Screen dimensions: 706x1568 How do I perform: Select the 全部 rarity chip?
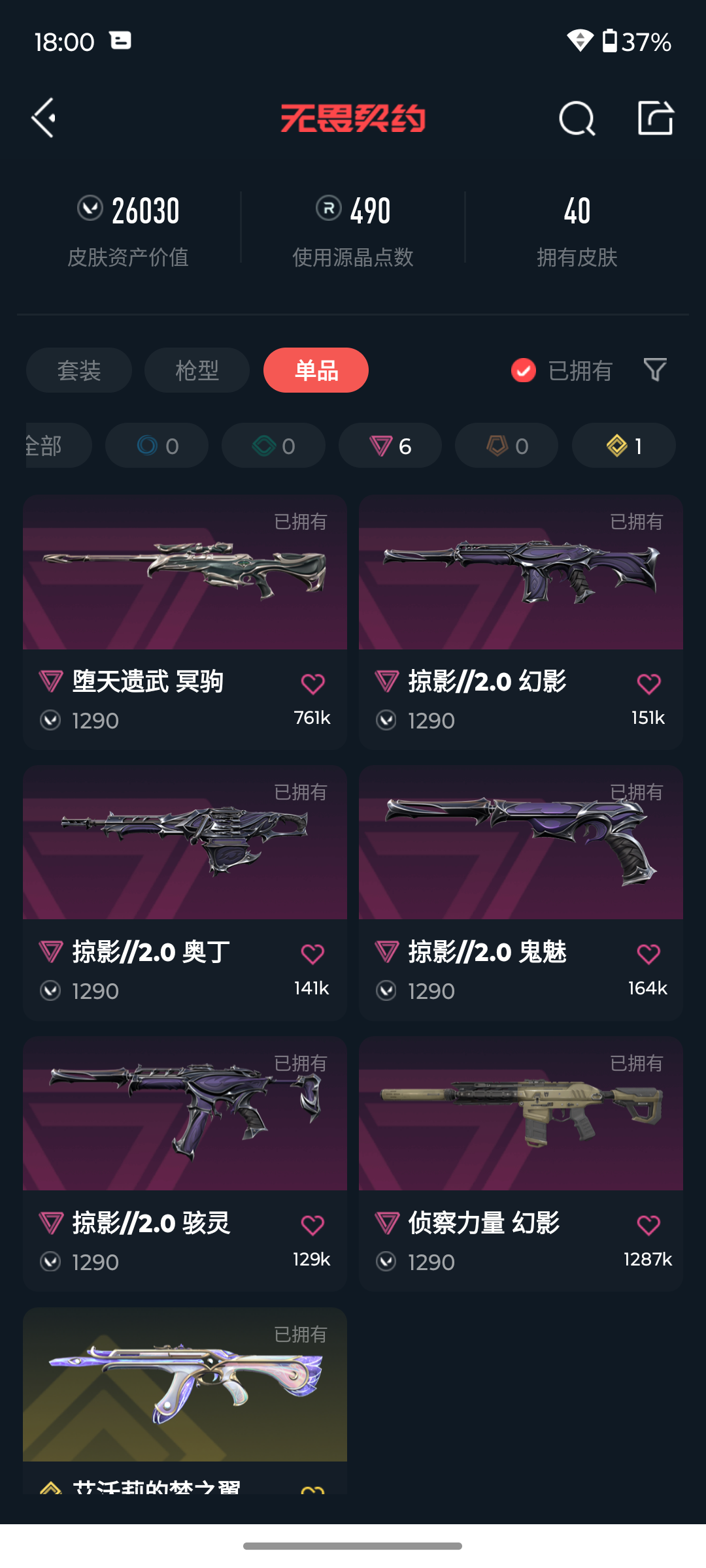[58, 446]
